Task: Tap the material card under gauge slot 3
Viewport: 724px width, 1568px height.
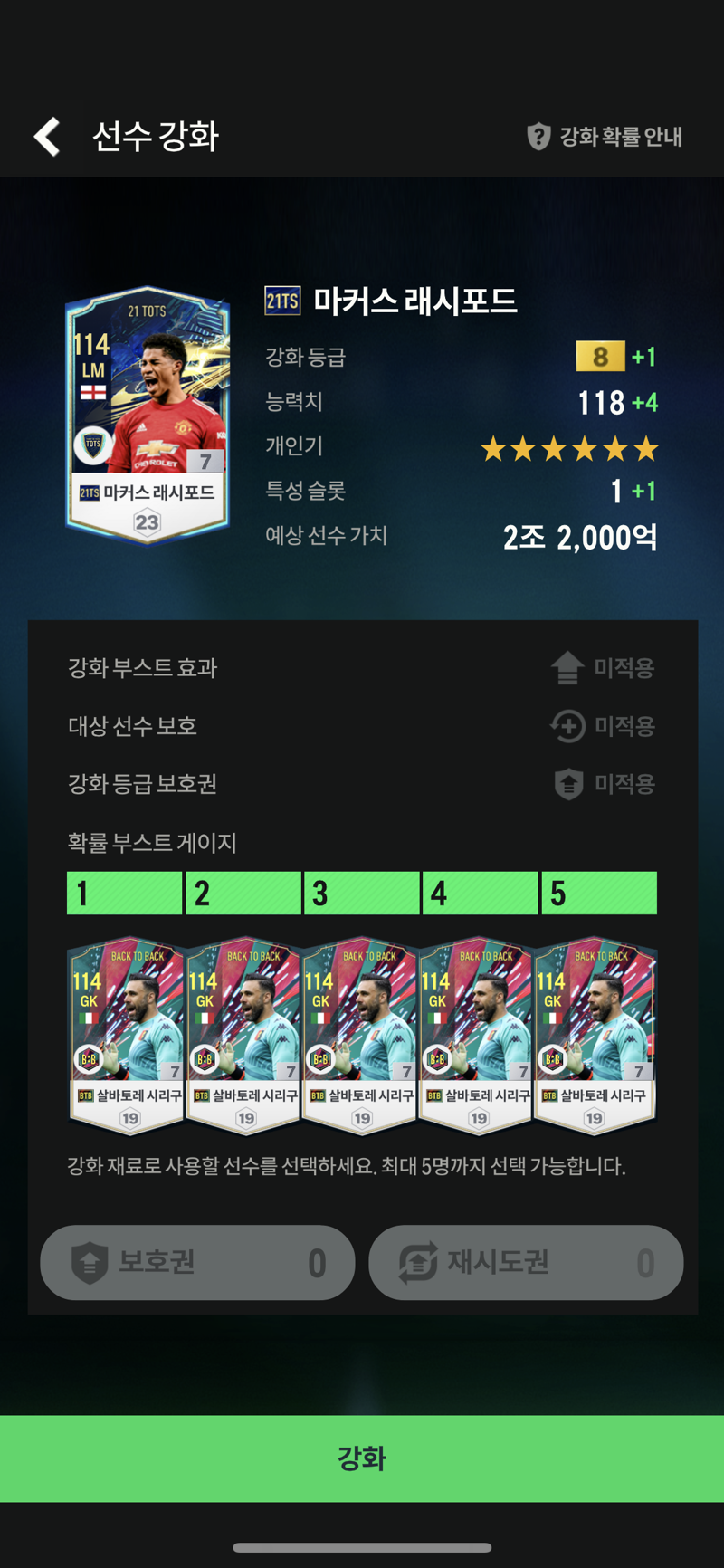Action: pyautogui.click(x=360, y=1036)
